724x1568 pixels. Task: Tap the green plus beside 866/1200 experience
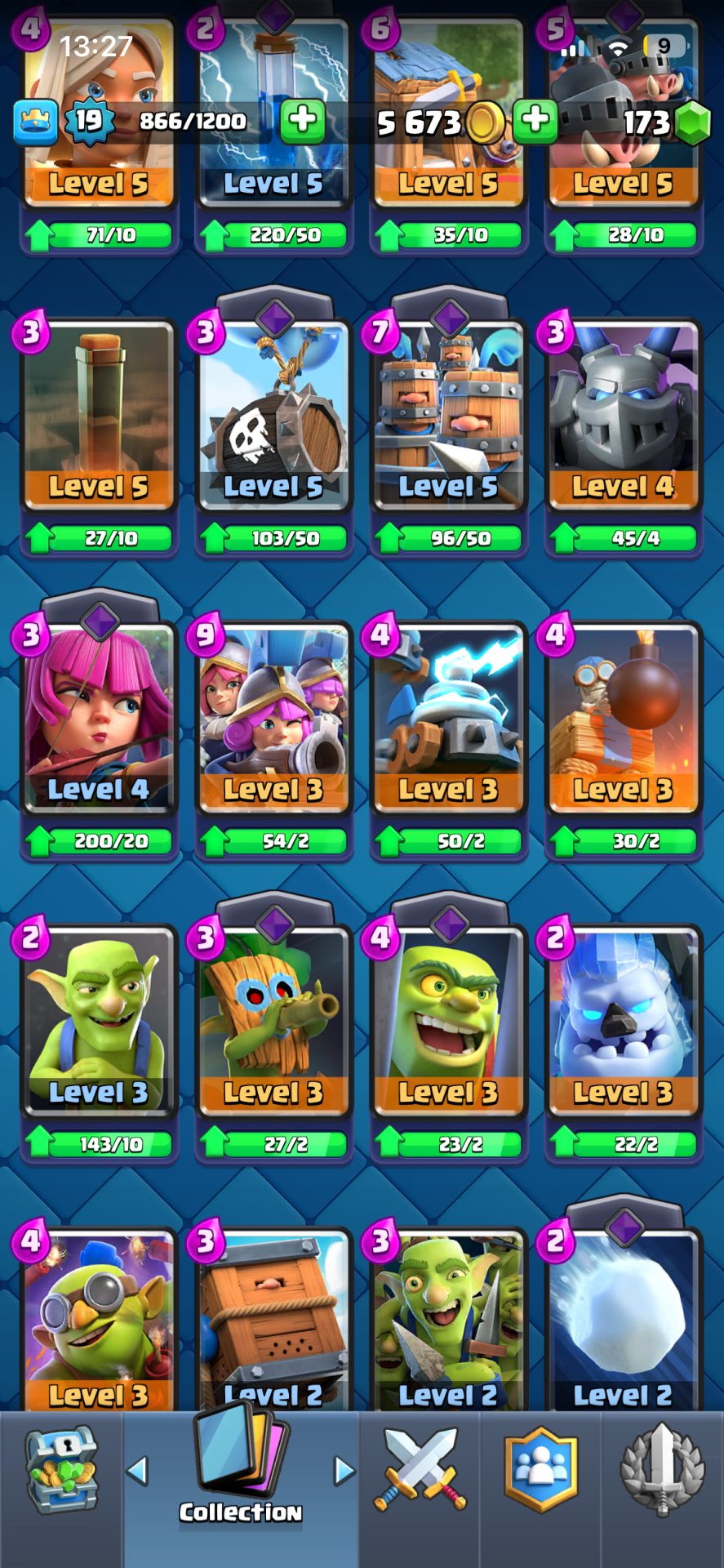pos(303,121)
